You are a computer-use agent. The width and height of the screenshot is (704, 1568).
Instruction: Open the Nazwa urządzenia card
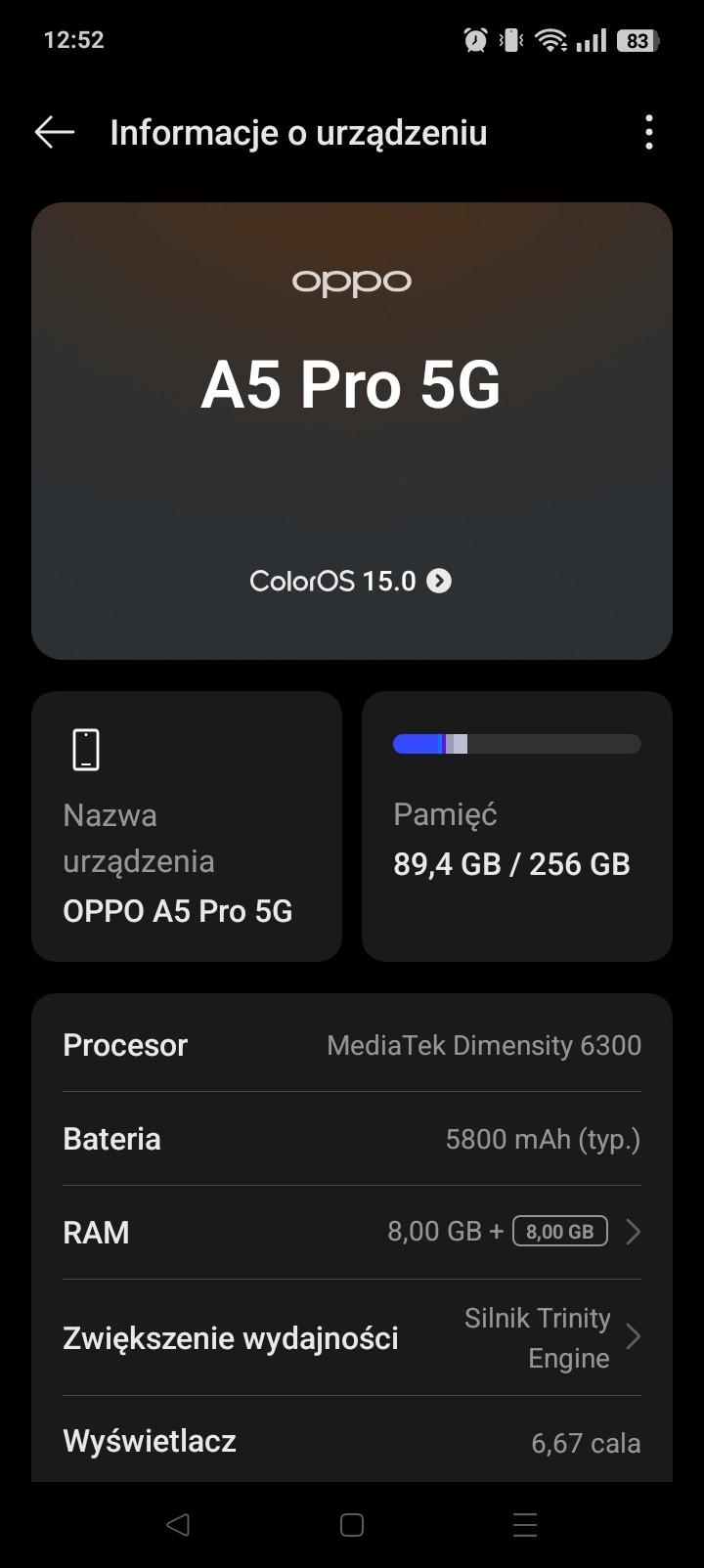[x=187, y=827]
